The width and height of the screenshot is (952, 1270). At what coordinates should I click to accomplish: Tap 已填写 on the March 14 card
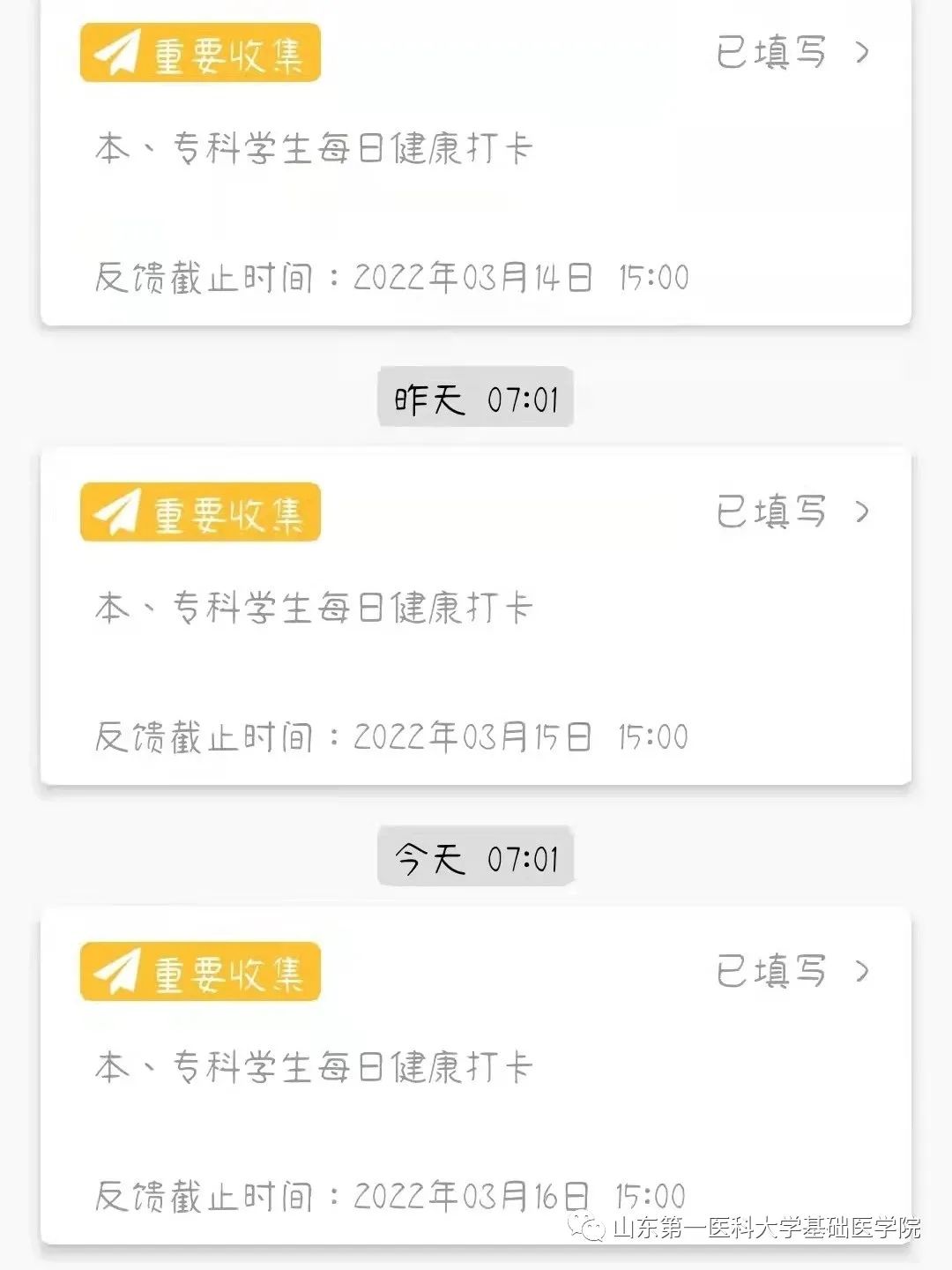tap(790, 53)
